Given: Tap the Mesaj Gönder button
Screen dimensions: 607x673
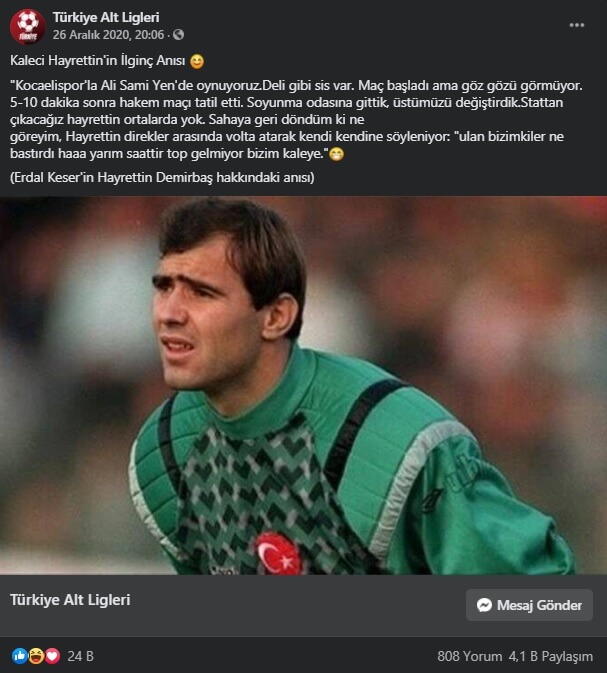Looking at the screenshot, I should point(529,605).
